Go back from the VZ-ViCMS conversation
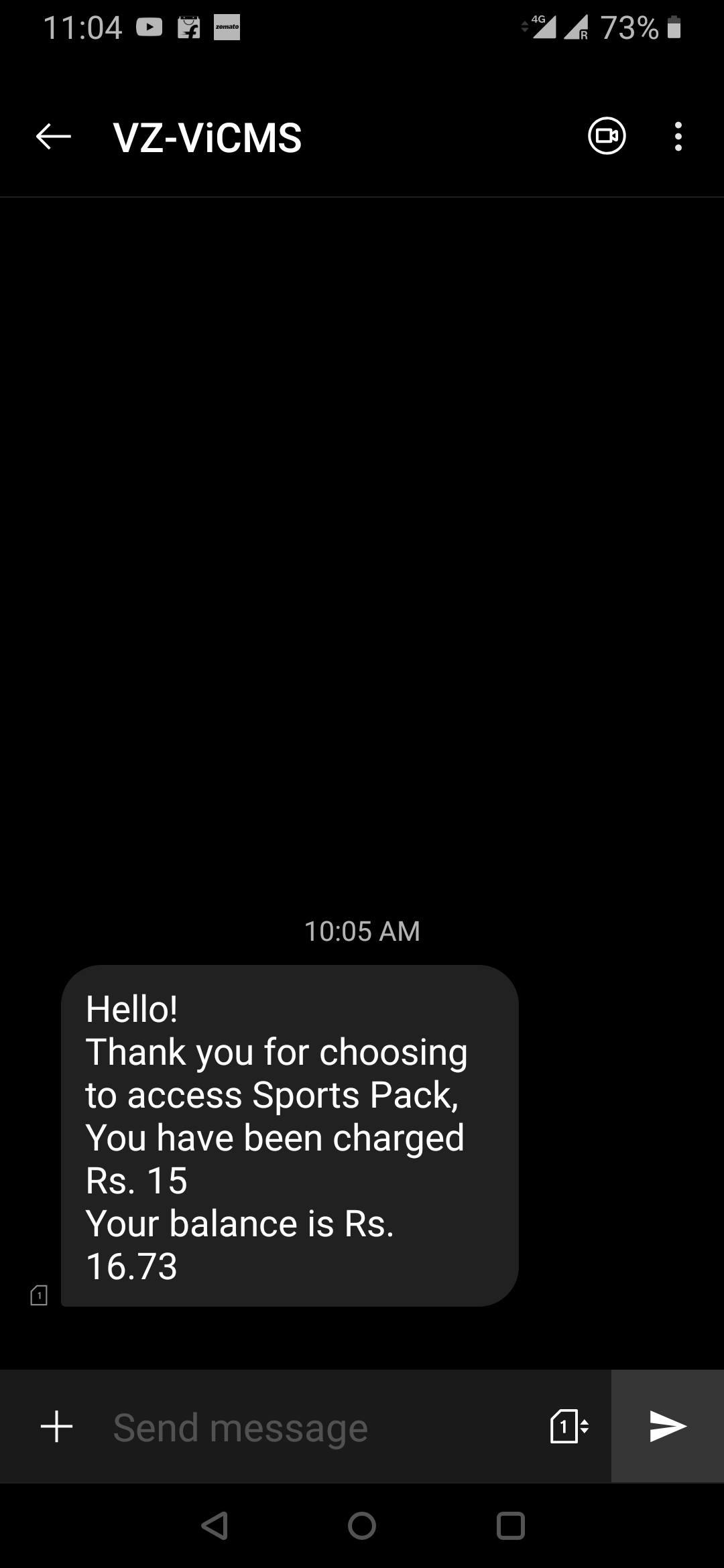 click(54, 137)
